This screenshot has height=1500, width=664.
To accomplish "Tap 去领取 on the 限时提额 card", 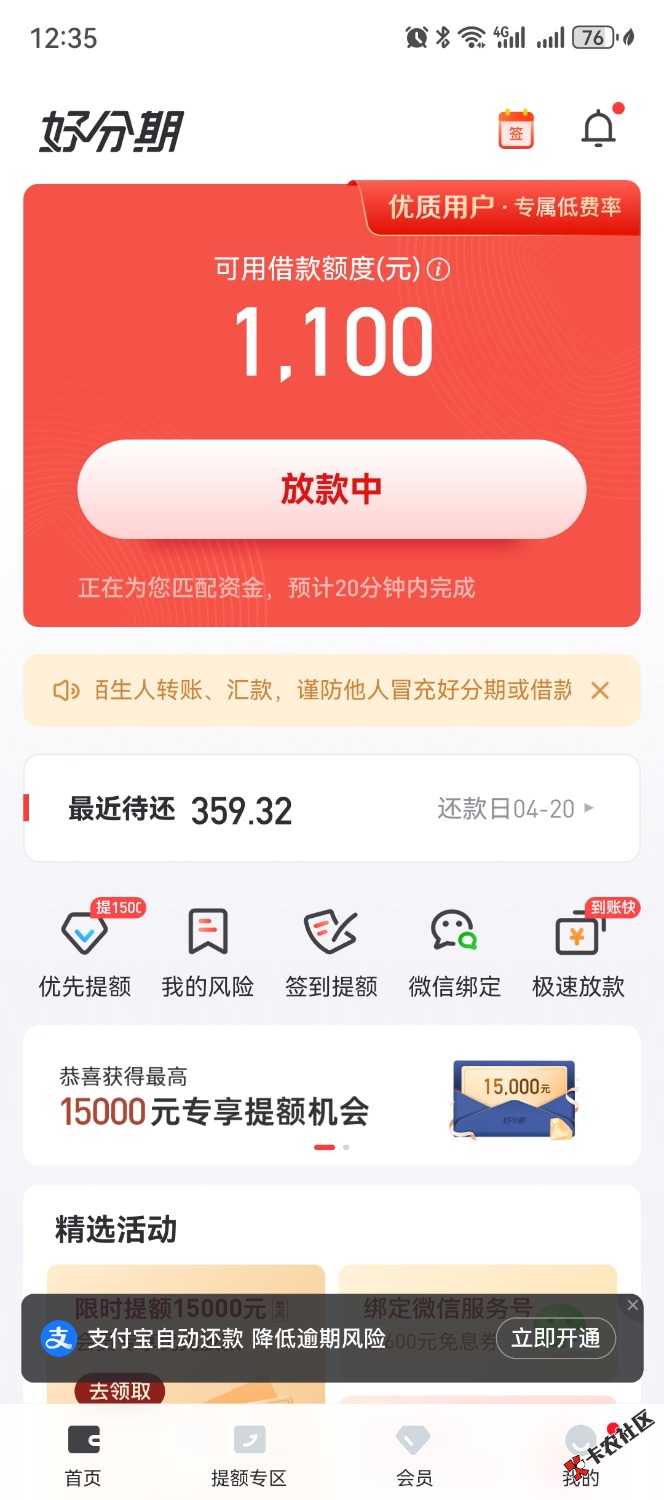I will coord(120,1391).
